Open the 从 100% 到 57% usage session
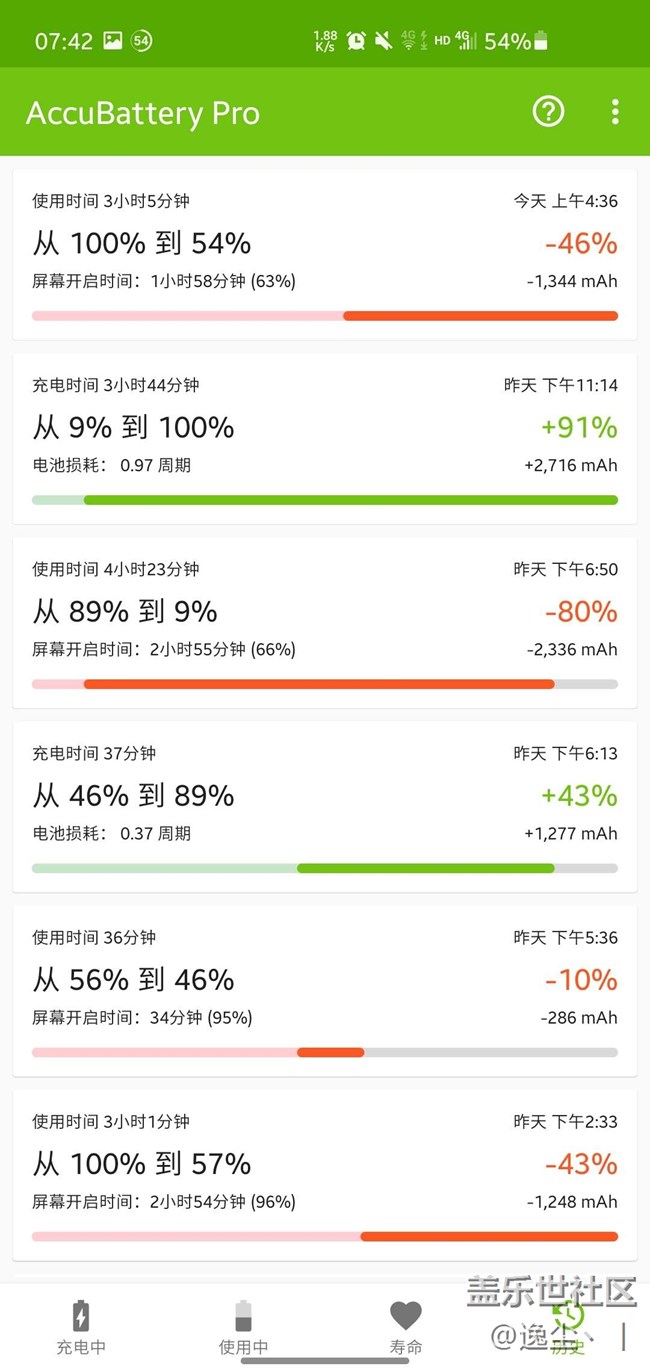This screenshot has width=650, height=1372. [325, 1175]
